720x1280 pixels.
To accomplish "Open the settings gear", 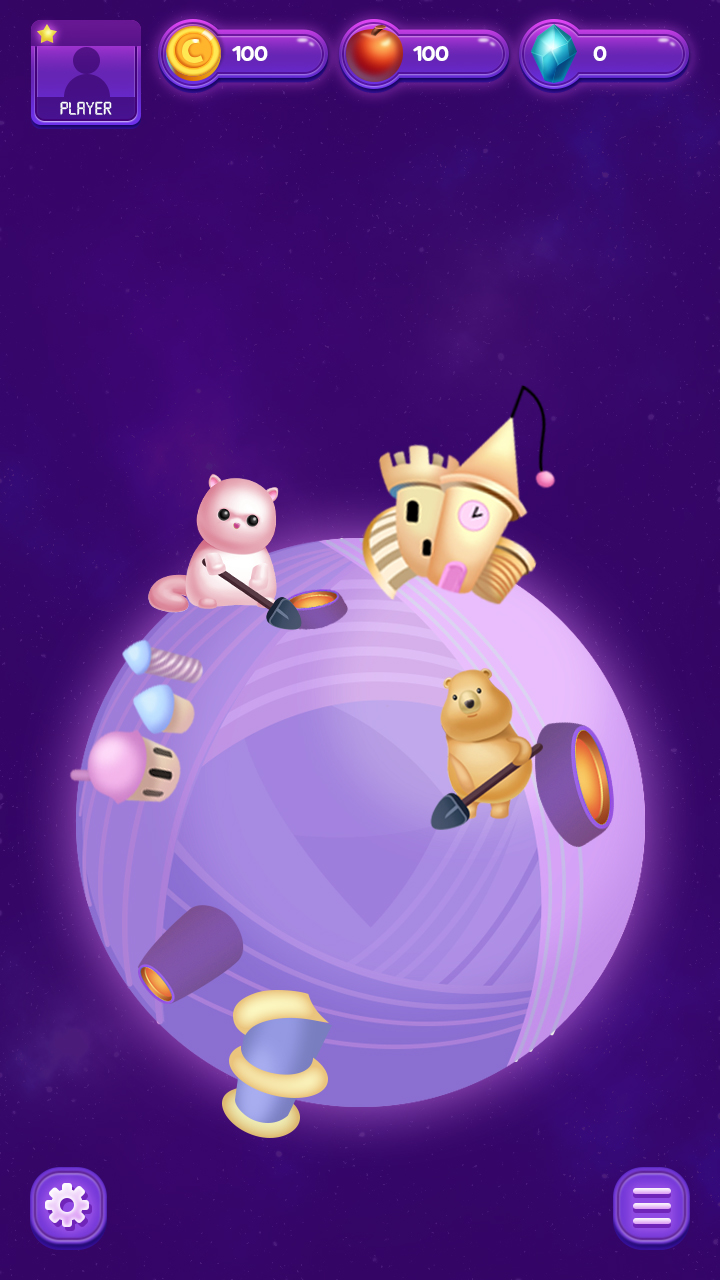I will coord(68,1205).
